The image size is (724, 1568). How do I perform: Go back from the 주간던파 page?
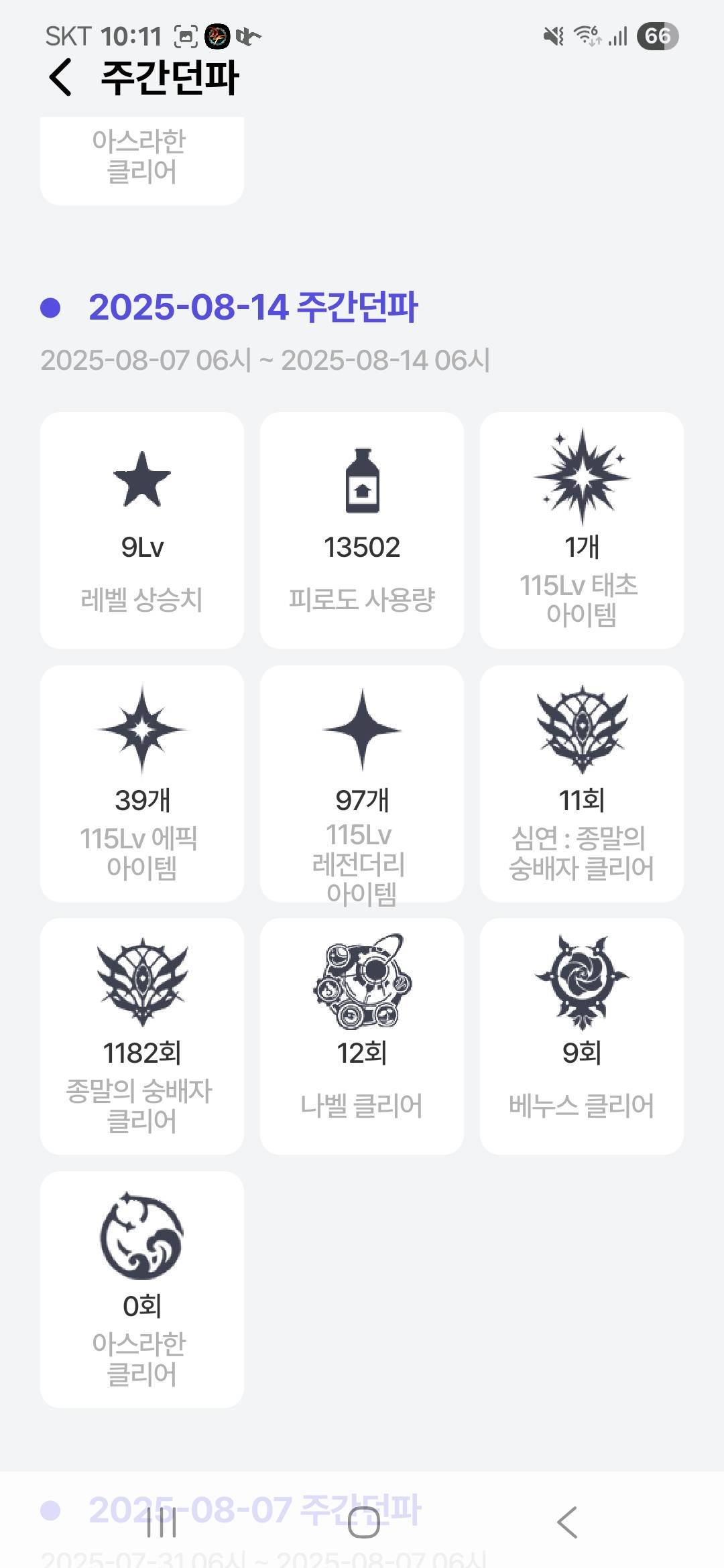point(60,77)
